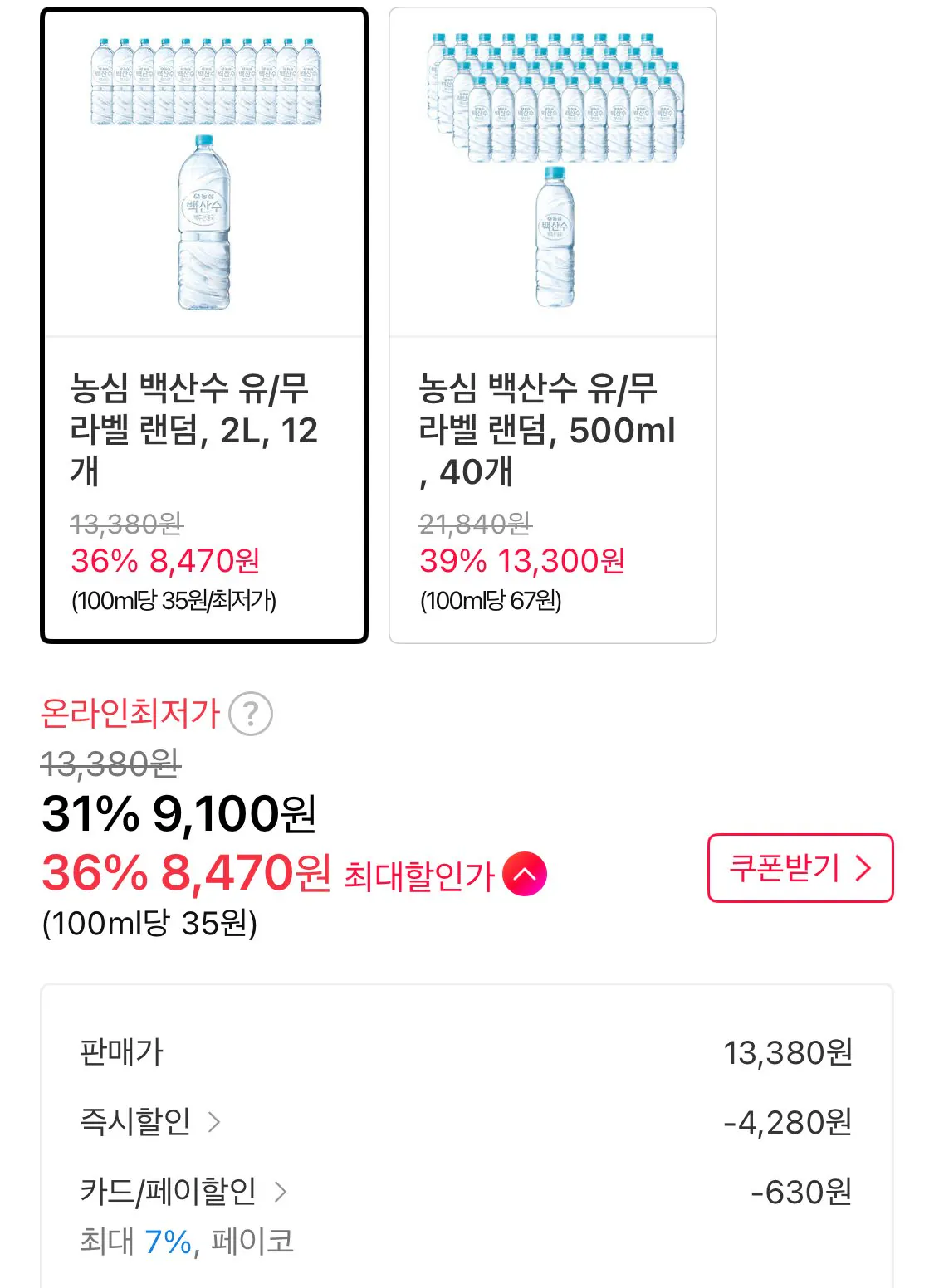Open the 쿠폰받기 coupon download button
The image size is (934, 1288).
coord(797,870)
